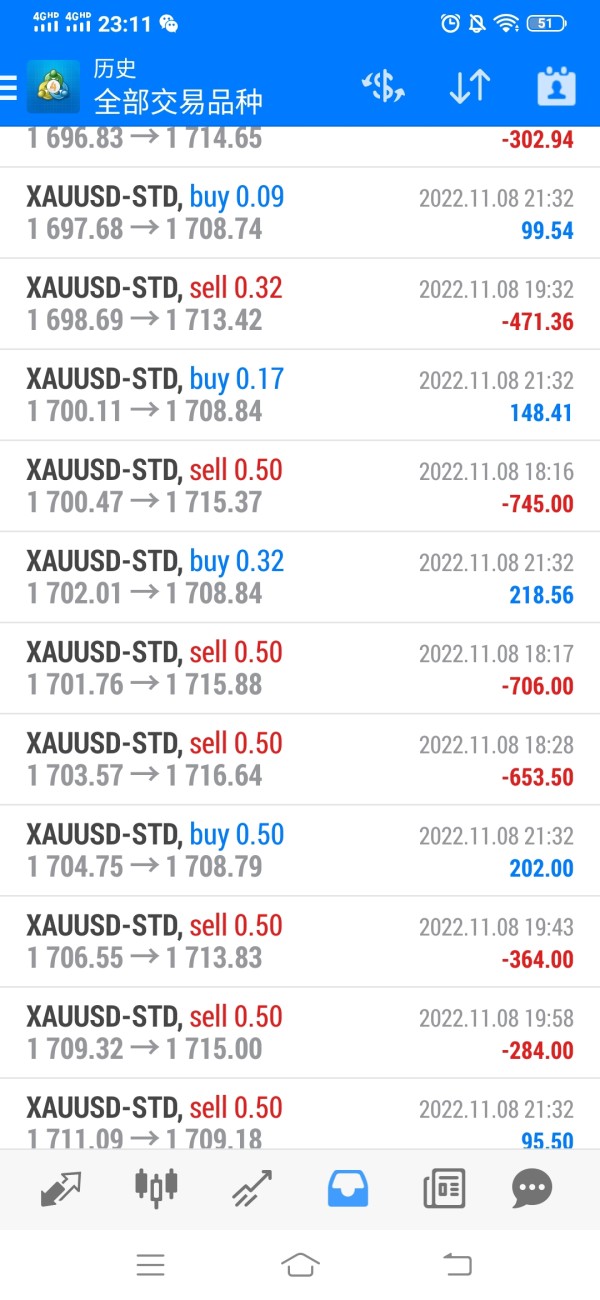The image size is (600, 1300).
Task: Open the buy 0.50 trade with 202.00 profit
Action: tap(300, 850)
